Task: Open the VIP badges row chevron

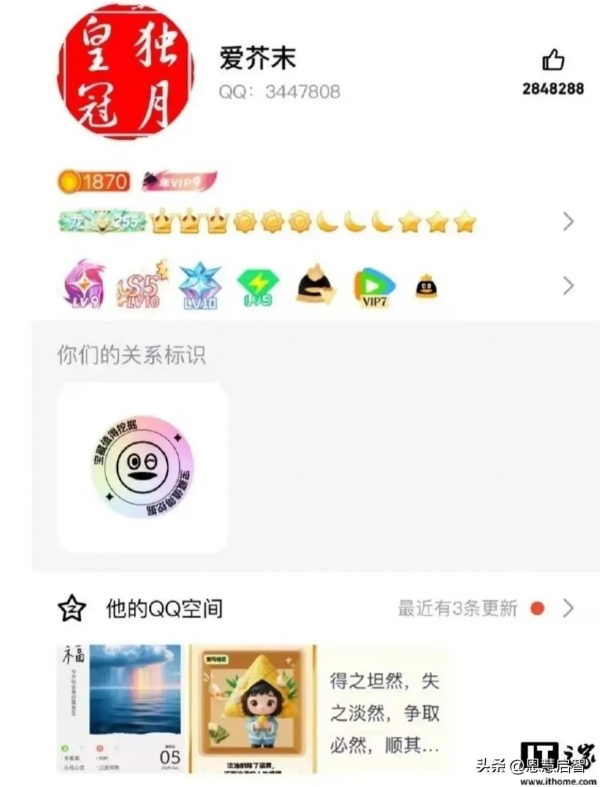Action: [x=568, y=286]
